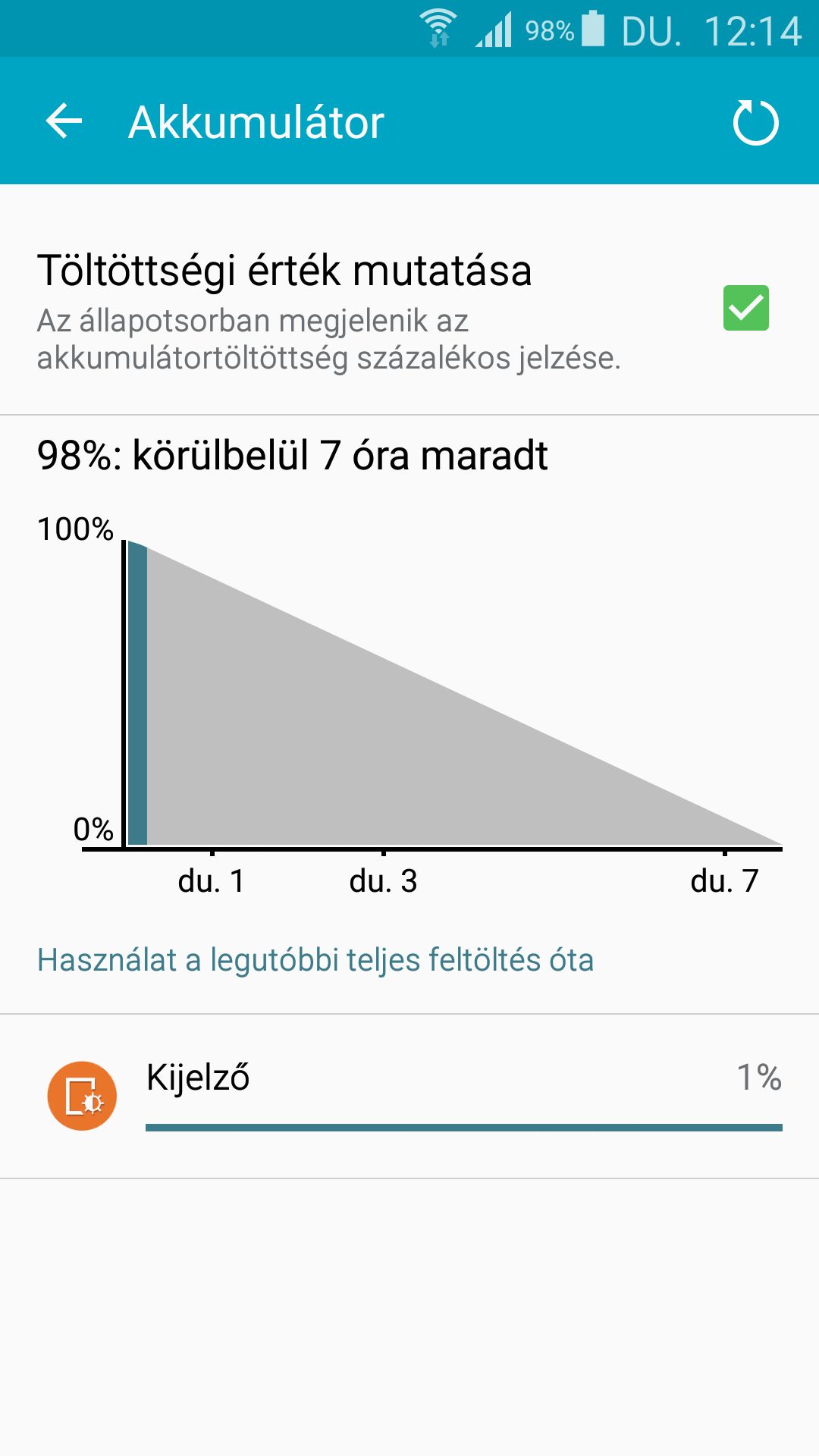The width and height of the screenshot is (819, 1456).
Task: Open the battery history graph
Action: [409, 701]
